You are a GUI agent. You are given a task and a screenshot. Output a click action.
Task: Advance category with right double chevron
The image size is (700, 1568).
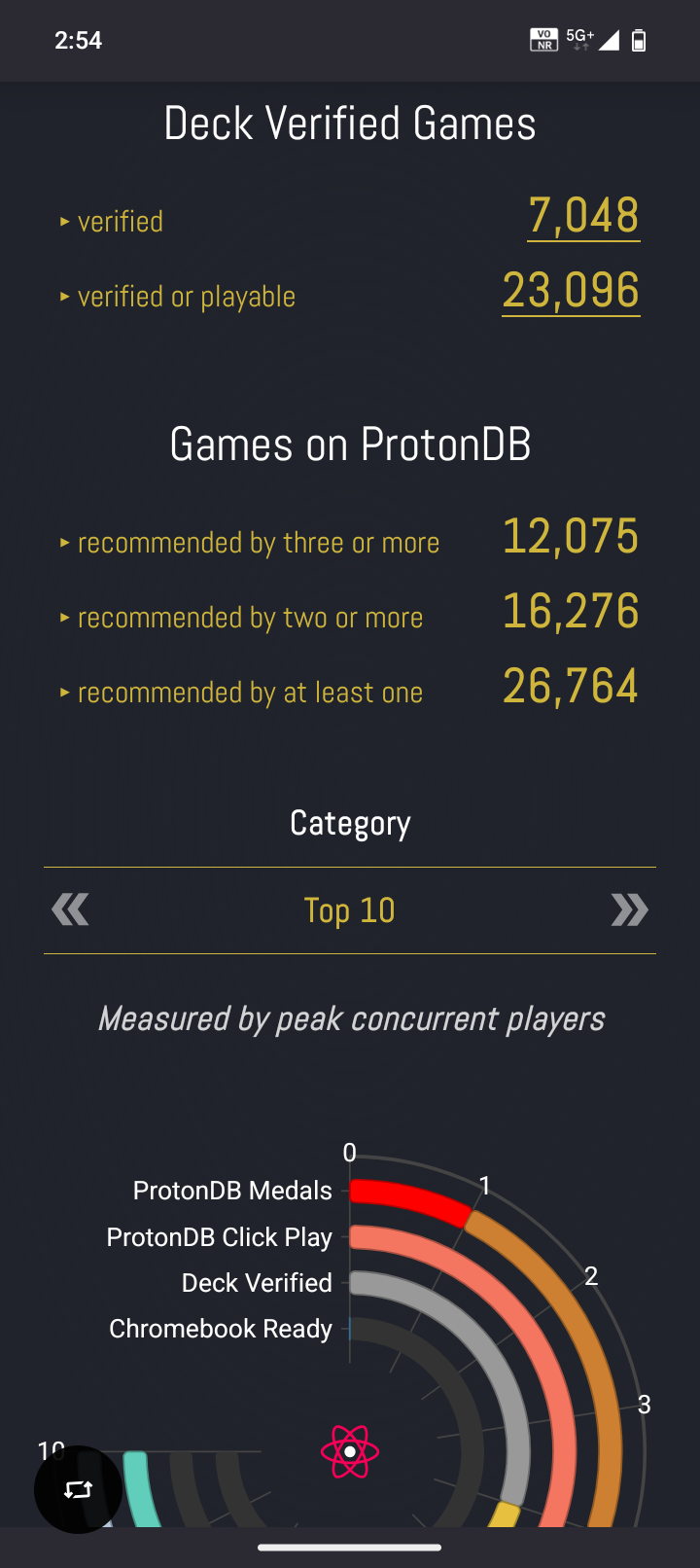click(x=630, y=909)
